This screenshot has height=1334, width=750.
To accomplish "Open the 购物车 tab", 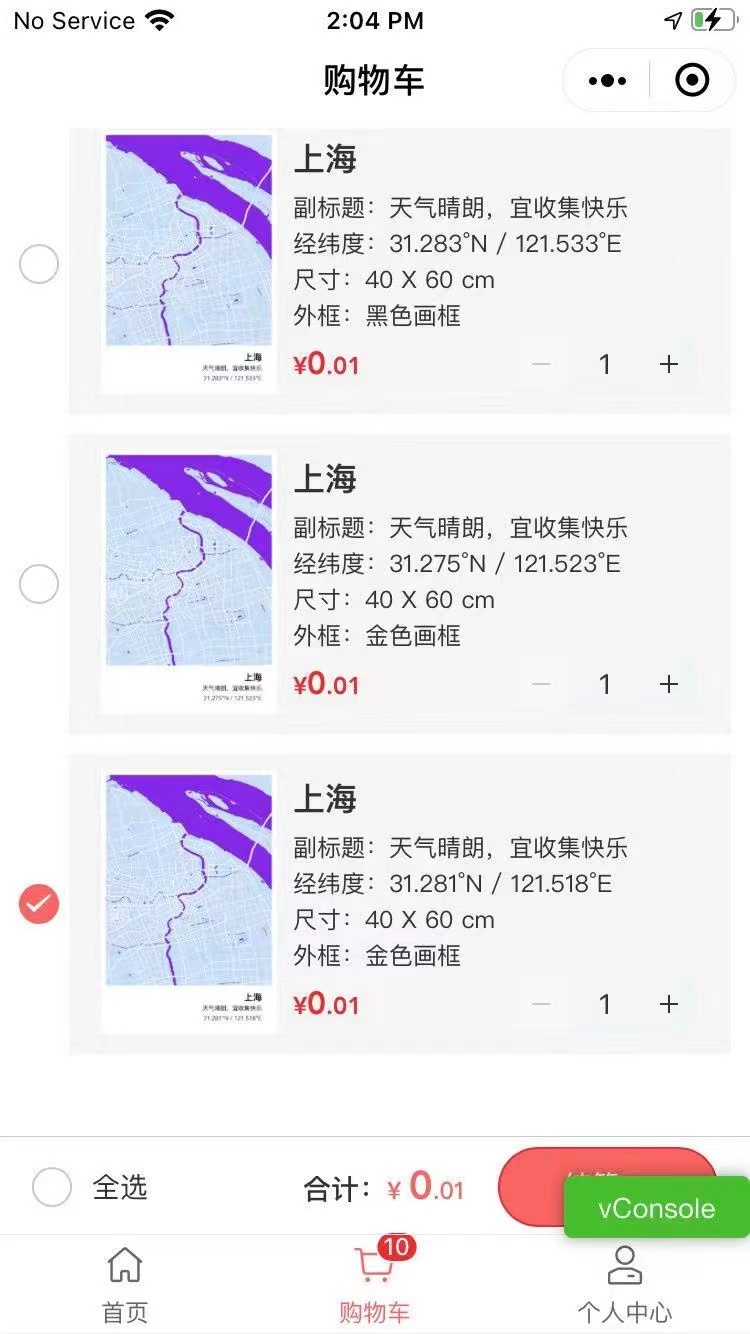I will 375,1285.
